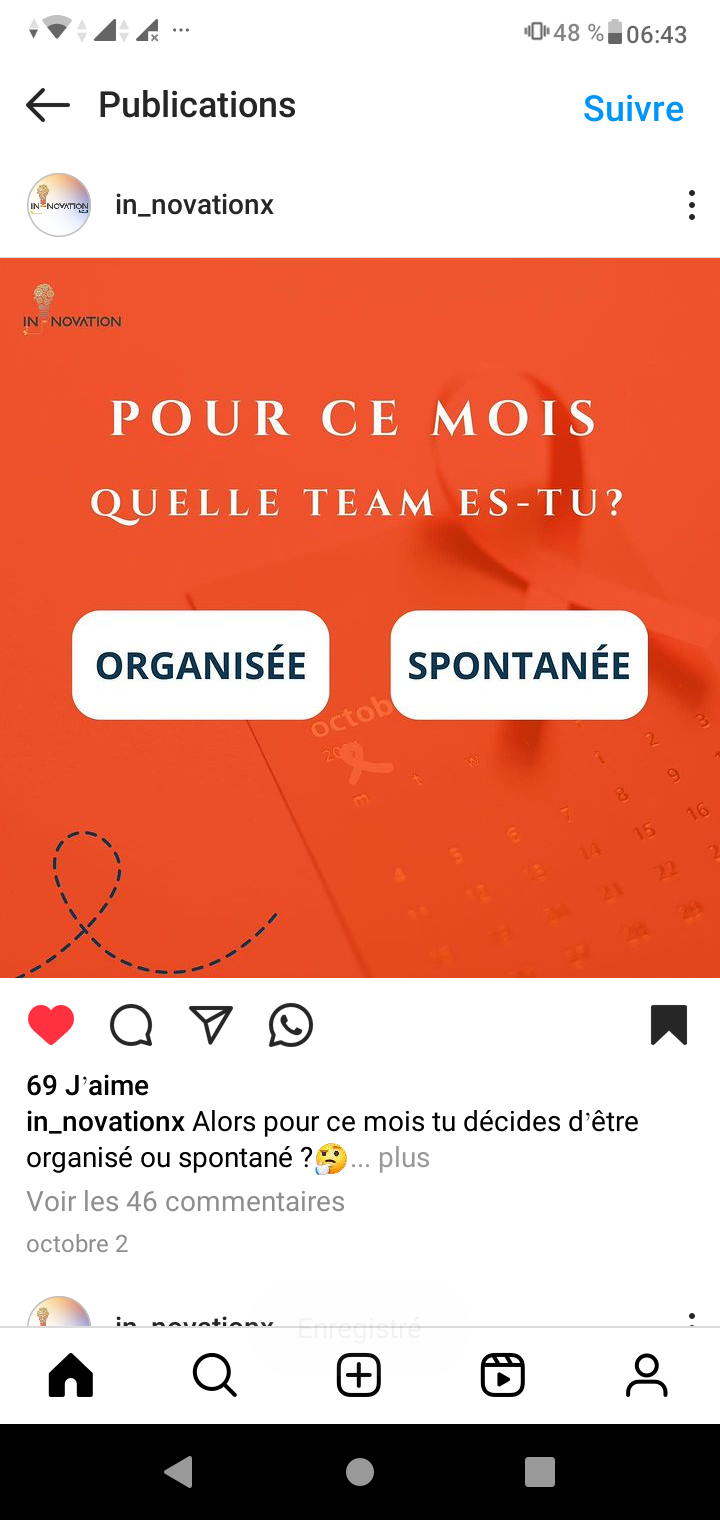
Task: Go back using the Publications arrow
Action: click(48, 105)
